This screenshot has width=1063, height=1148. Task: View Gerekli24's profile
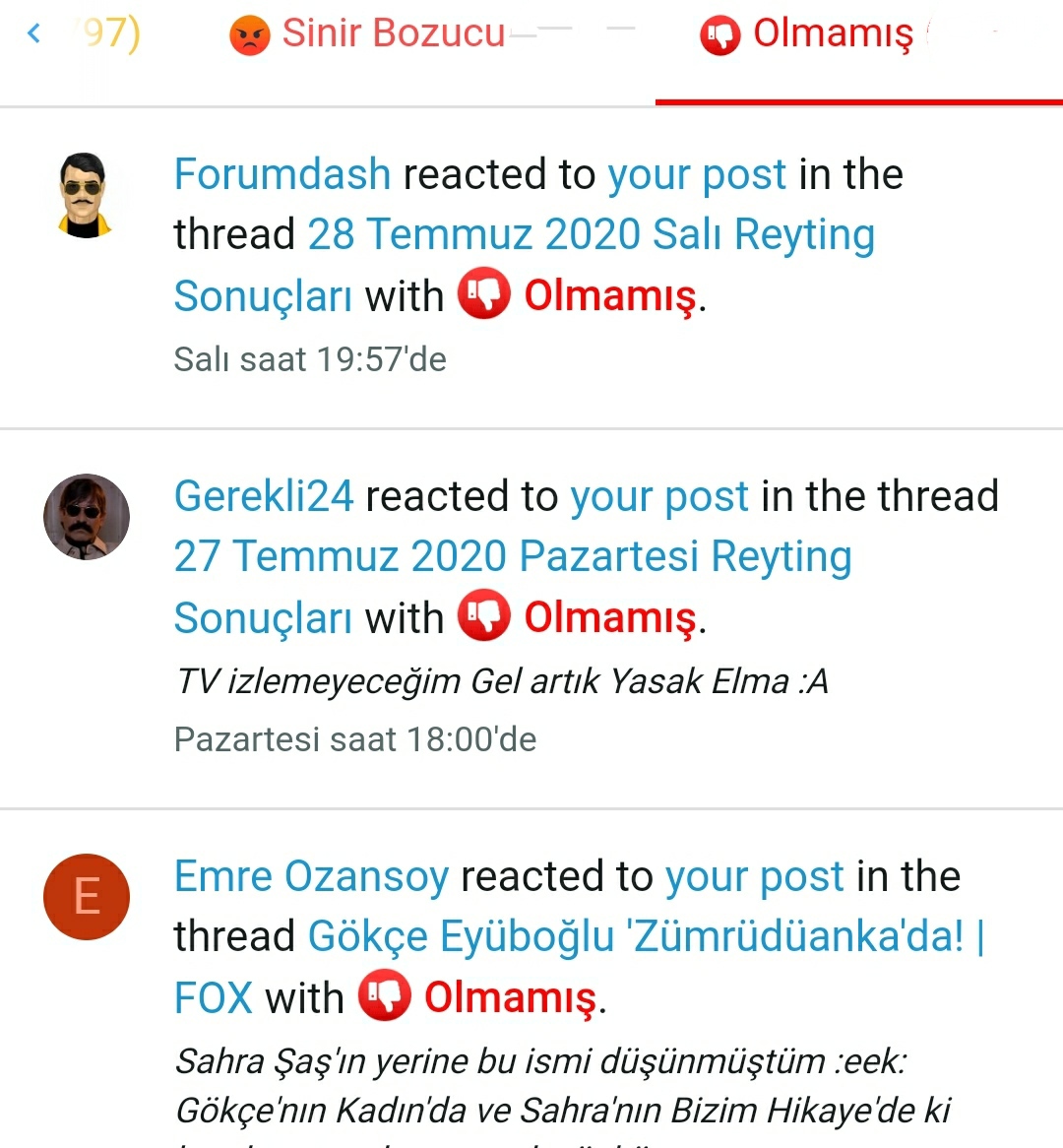[x=264, y=496]
